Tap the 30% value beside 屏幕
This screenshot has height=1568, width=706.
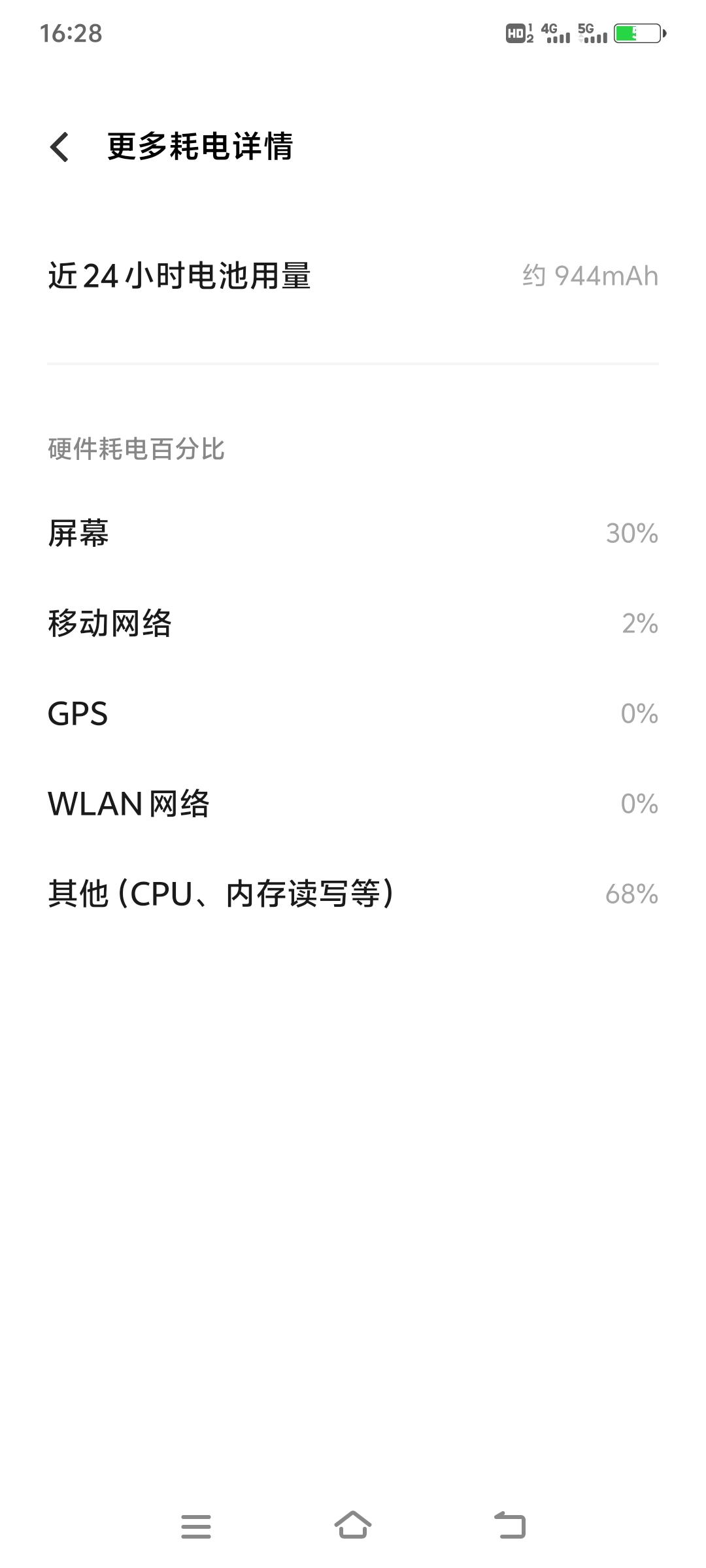(632, 534)
